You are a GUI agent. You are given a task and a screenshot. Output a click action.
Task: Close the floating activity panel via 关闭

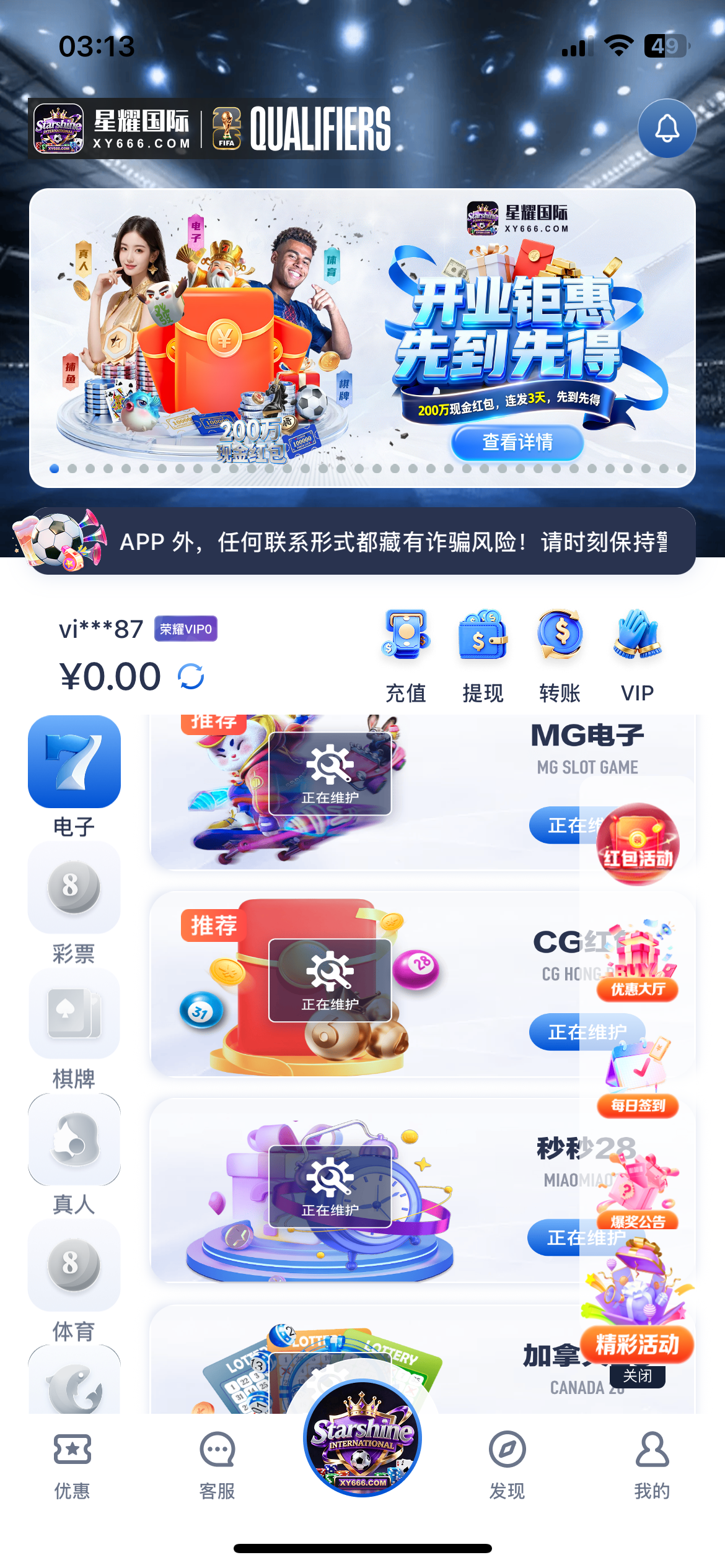coord(638,1376)
